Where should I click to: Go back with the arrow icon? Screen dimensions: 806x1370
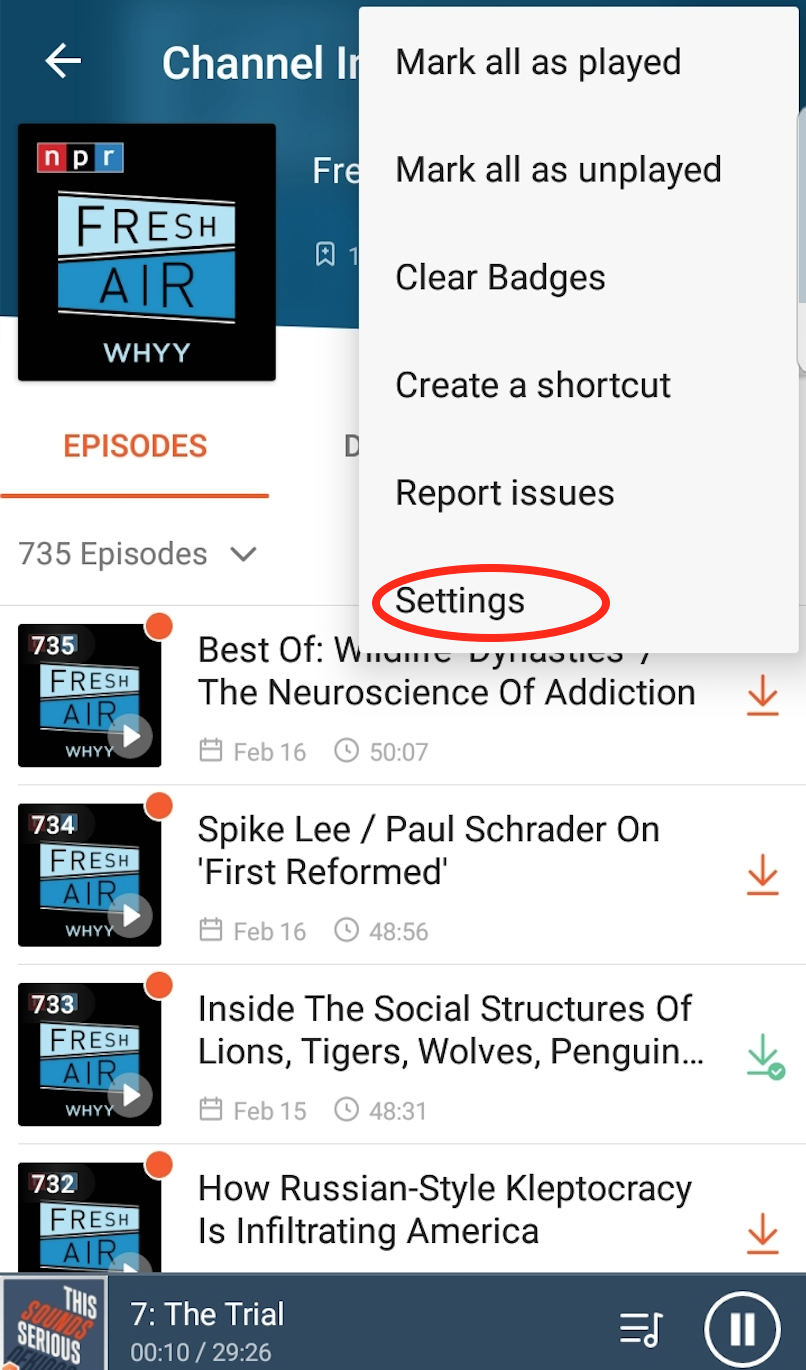pyautogui.click(x=63, y=62)
